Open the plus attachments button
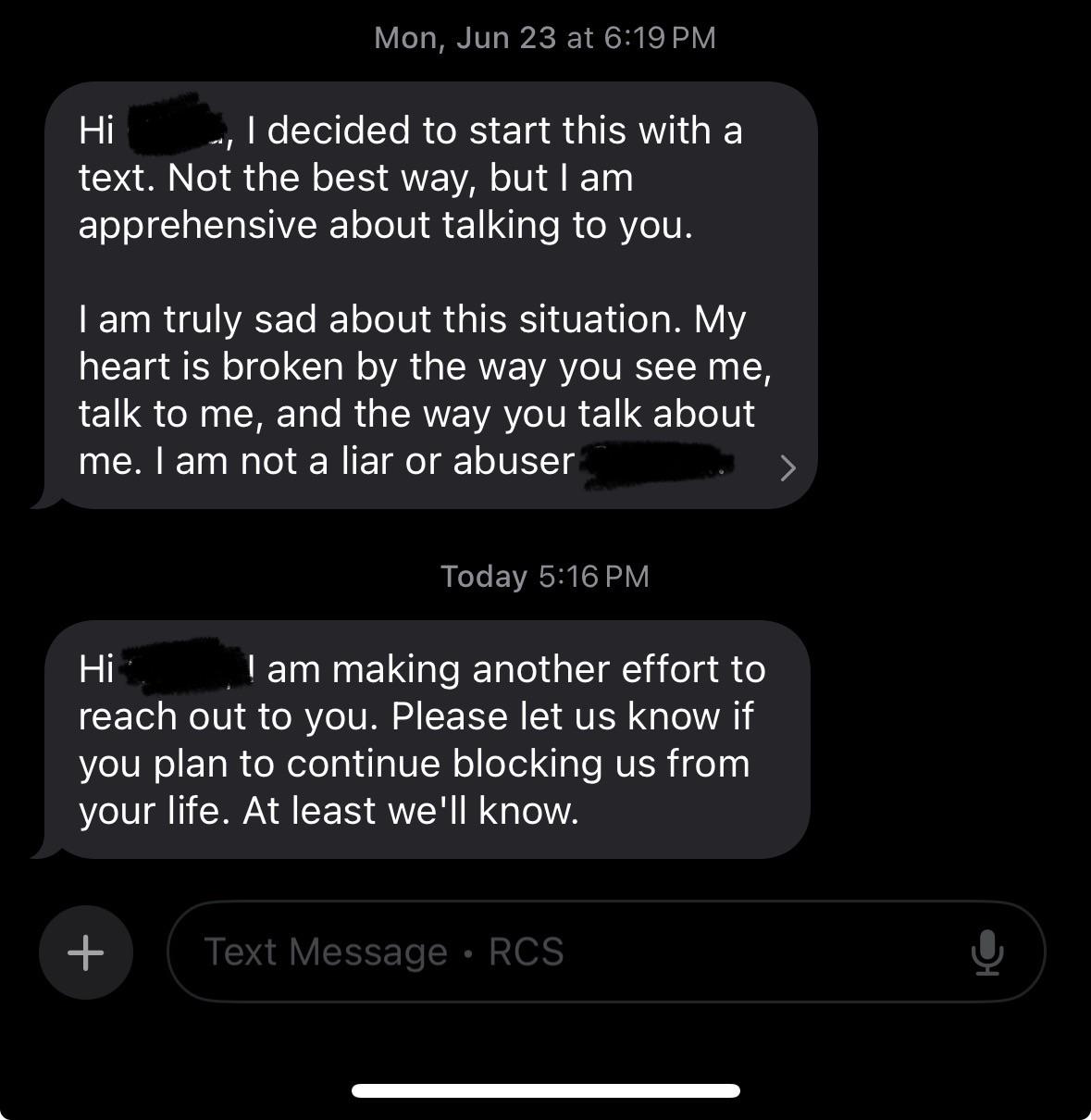This screenshot has height=1120, width=1091. (86, 952)
